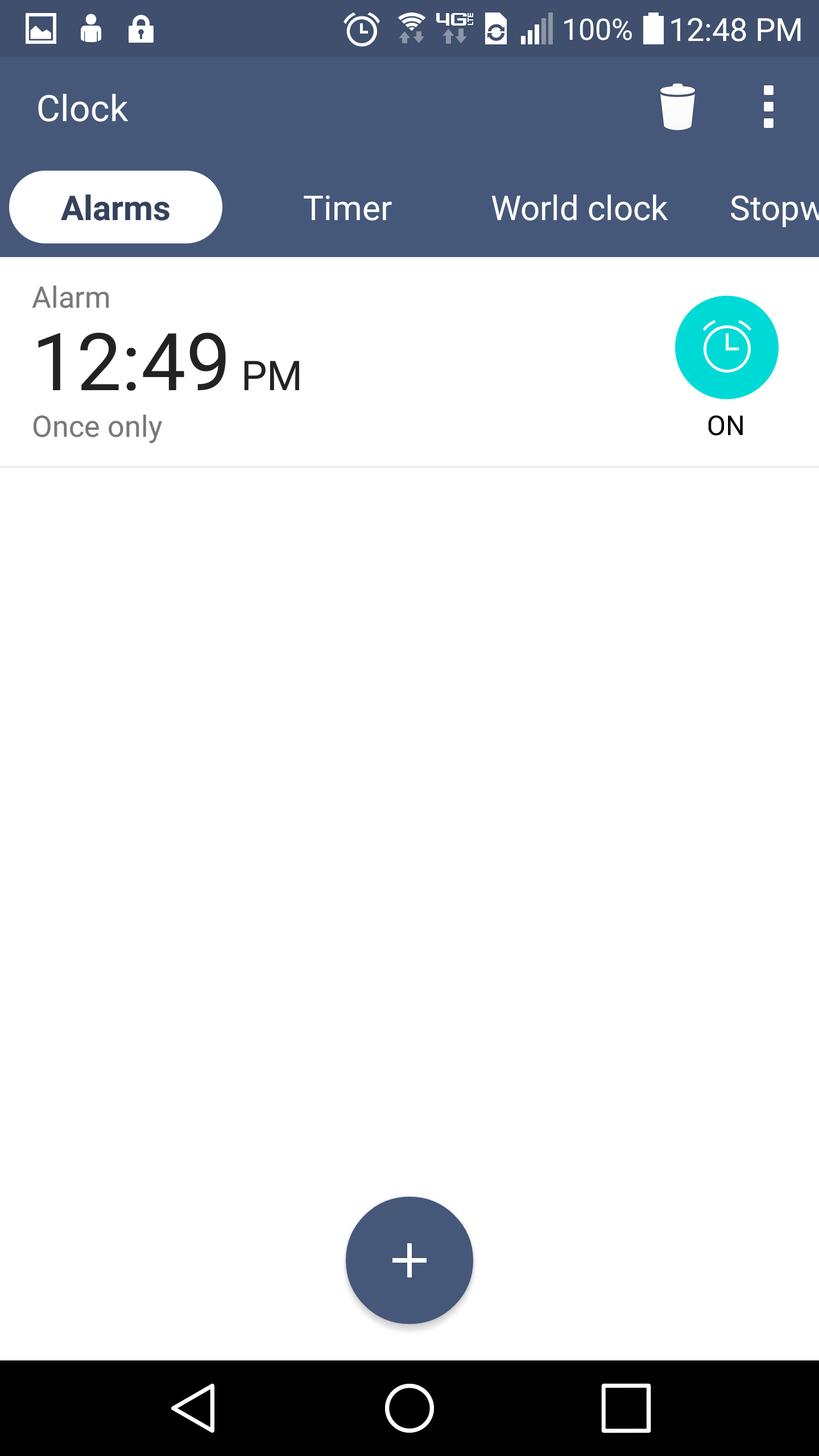Viewport: 819px width, 1456px height.
Task: Open the 12:49 PM alarm details
Action: (318, 362)
